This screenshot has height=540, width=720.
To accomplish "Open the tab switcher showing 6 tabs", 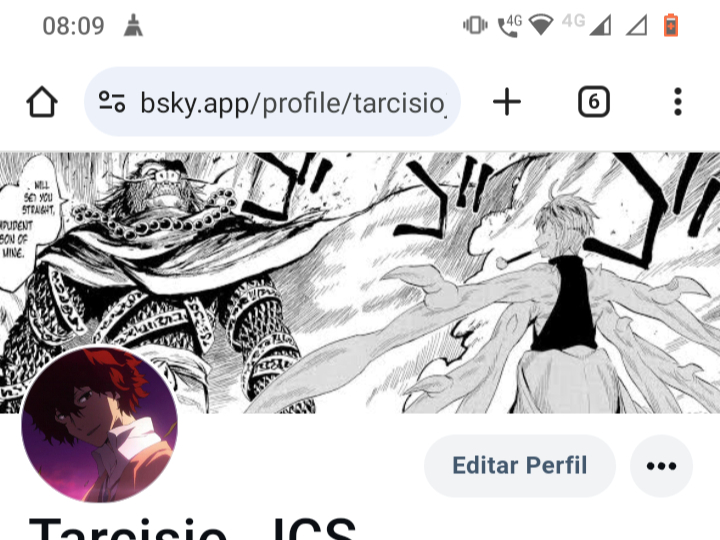I will [x=593, y=102].
